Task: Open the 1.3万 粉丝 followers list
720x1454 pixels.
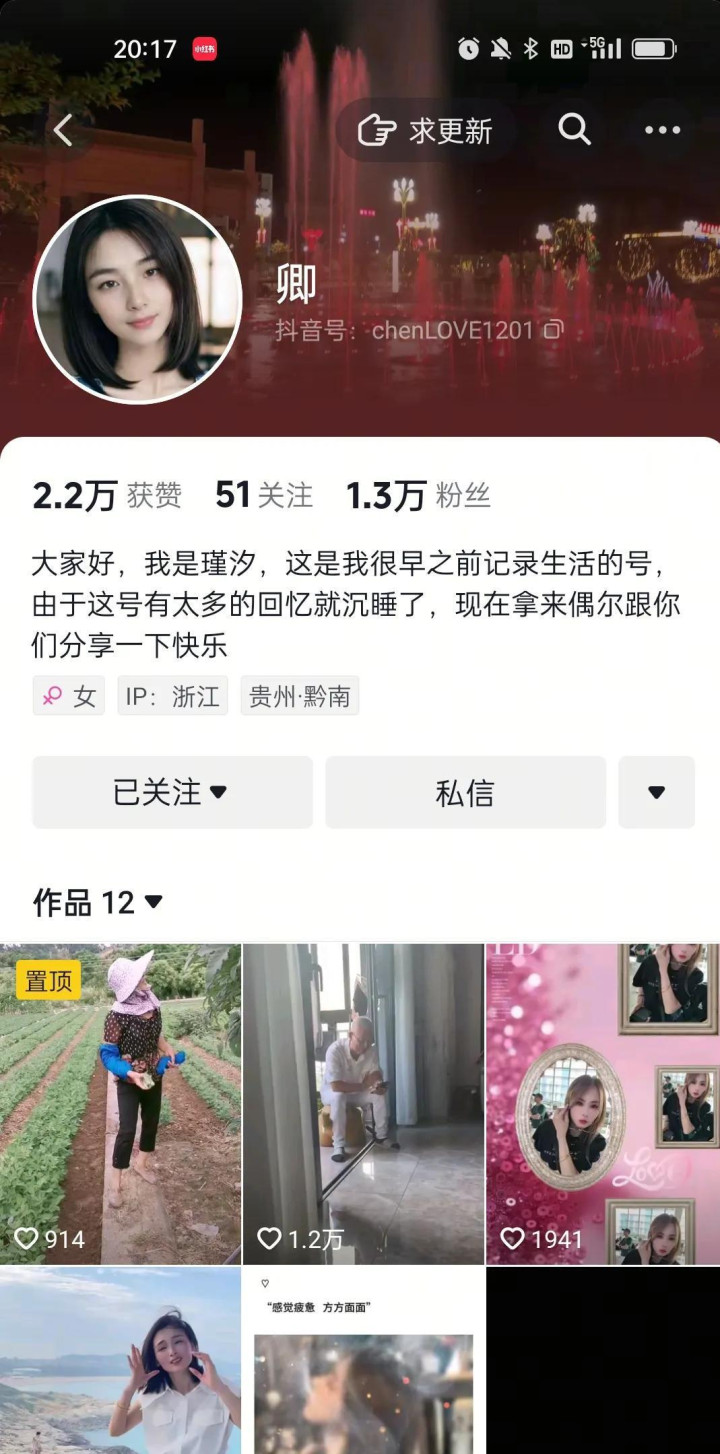Action: point(418,495)
